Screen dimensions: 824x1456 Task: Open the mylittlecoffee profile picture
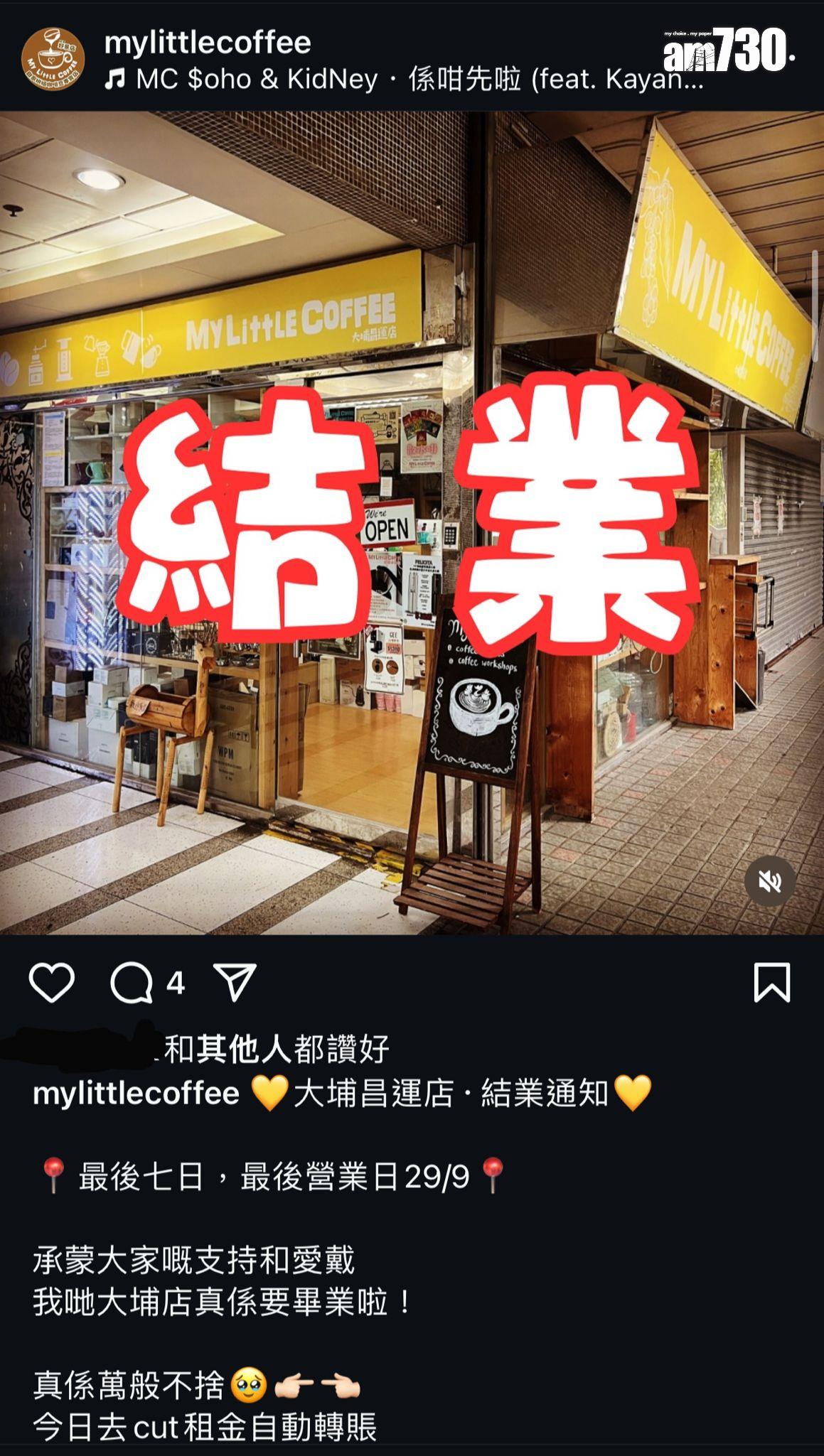coord(53,60)
